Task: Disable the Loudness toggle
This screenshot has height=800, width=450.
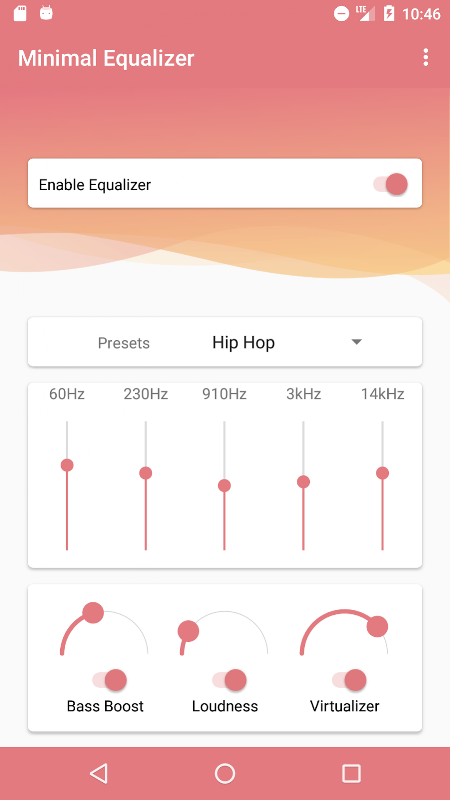Action: (230, 680)
